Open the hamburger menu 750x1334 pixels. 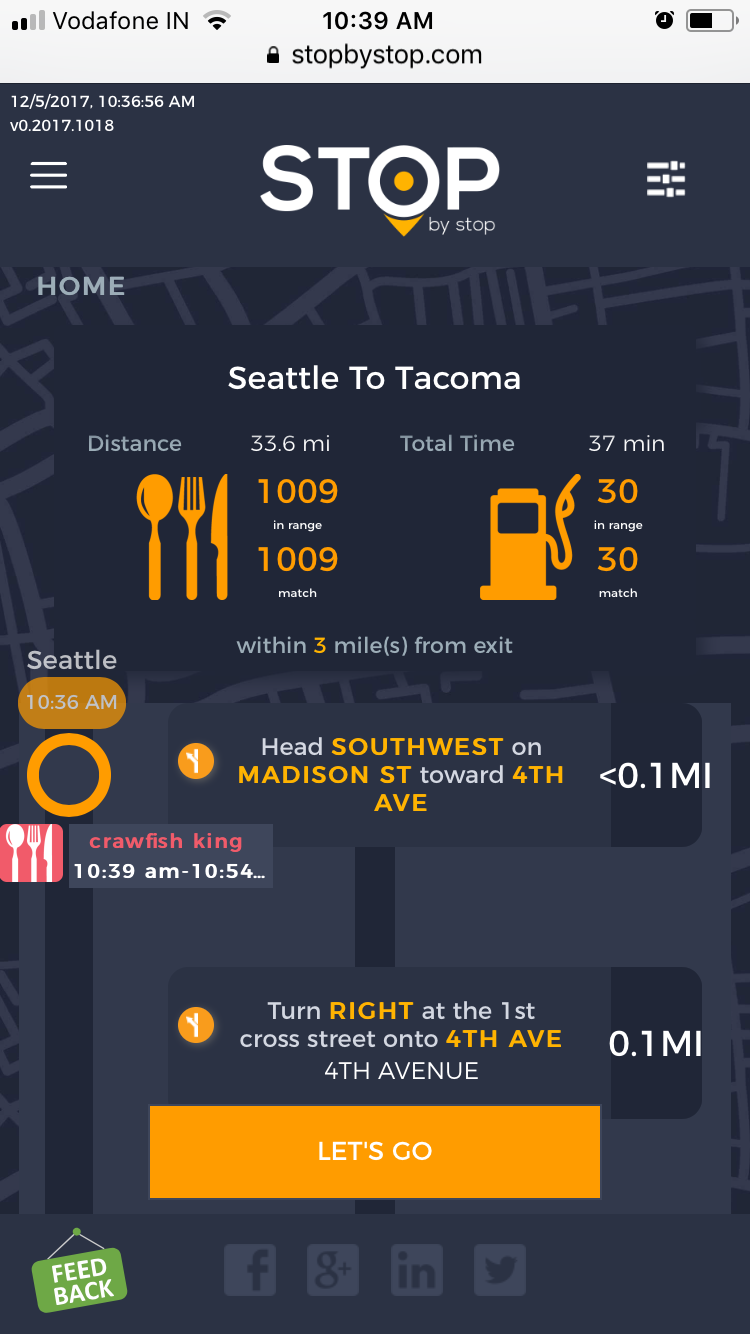coord(48,175)
